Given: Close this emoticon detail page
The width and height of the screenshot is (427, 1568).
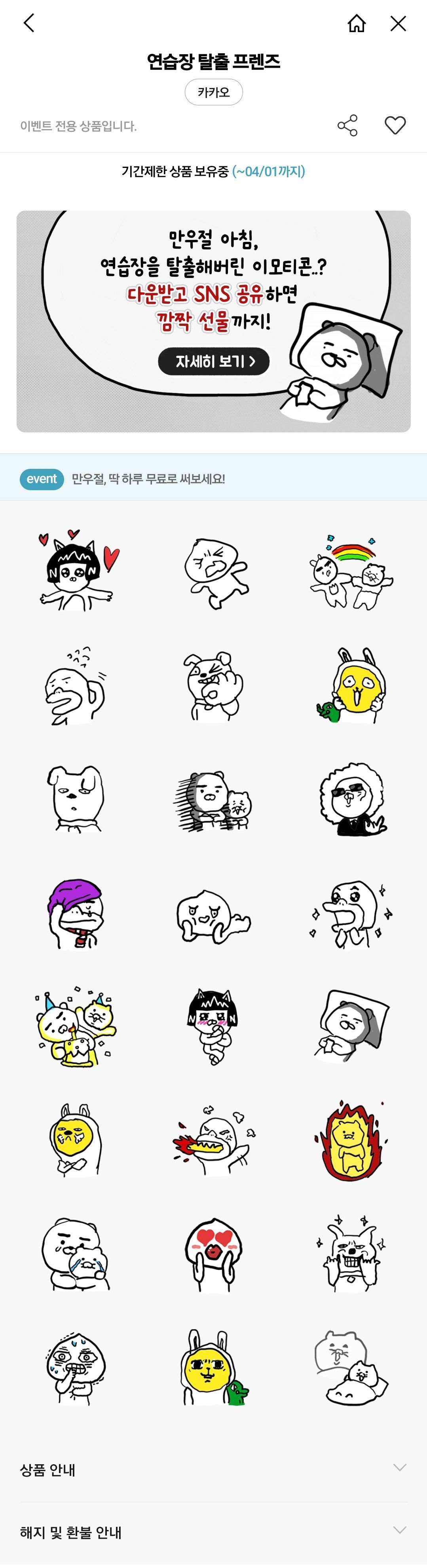Looking at the screenshot, I should click(398, 24).
